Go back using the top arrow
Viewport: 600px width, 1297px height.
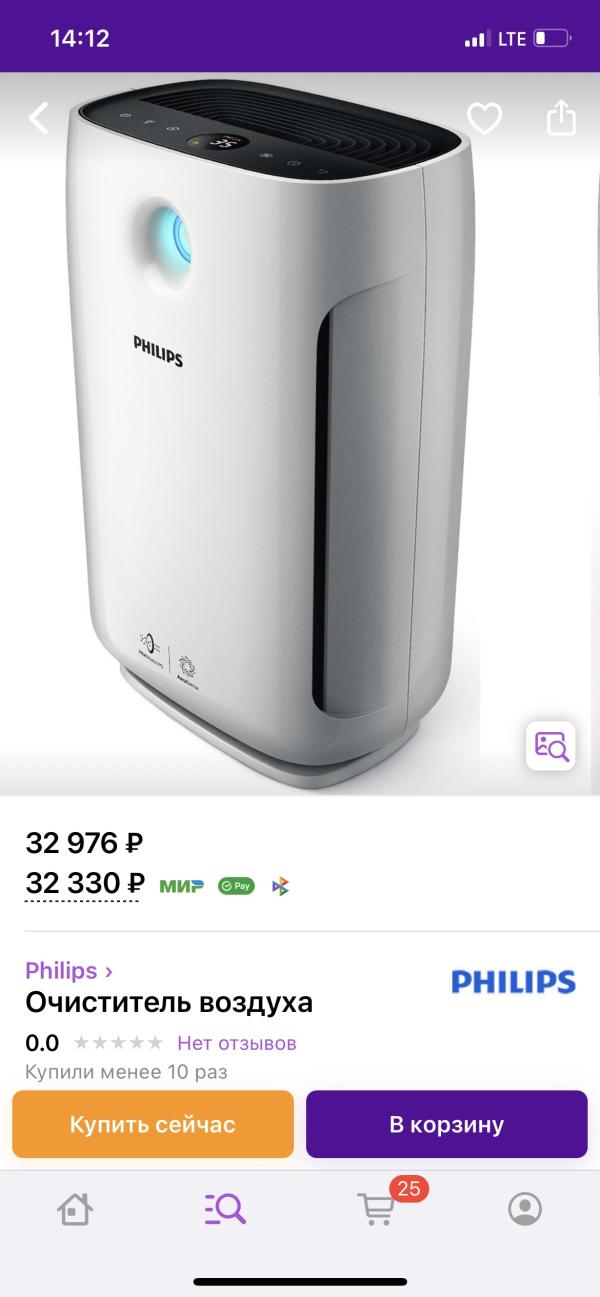pos(38,119)
